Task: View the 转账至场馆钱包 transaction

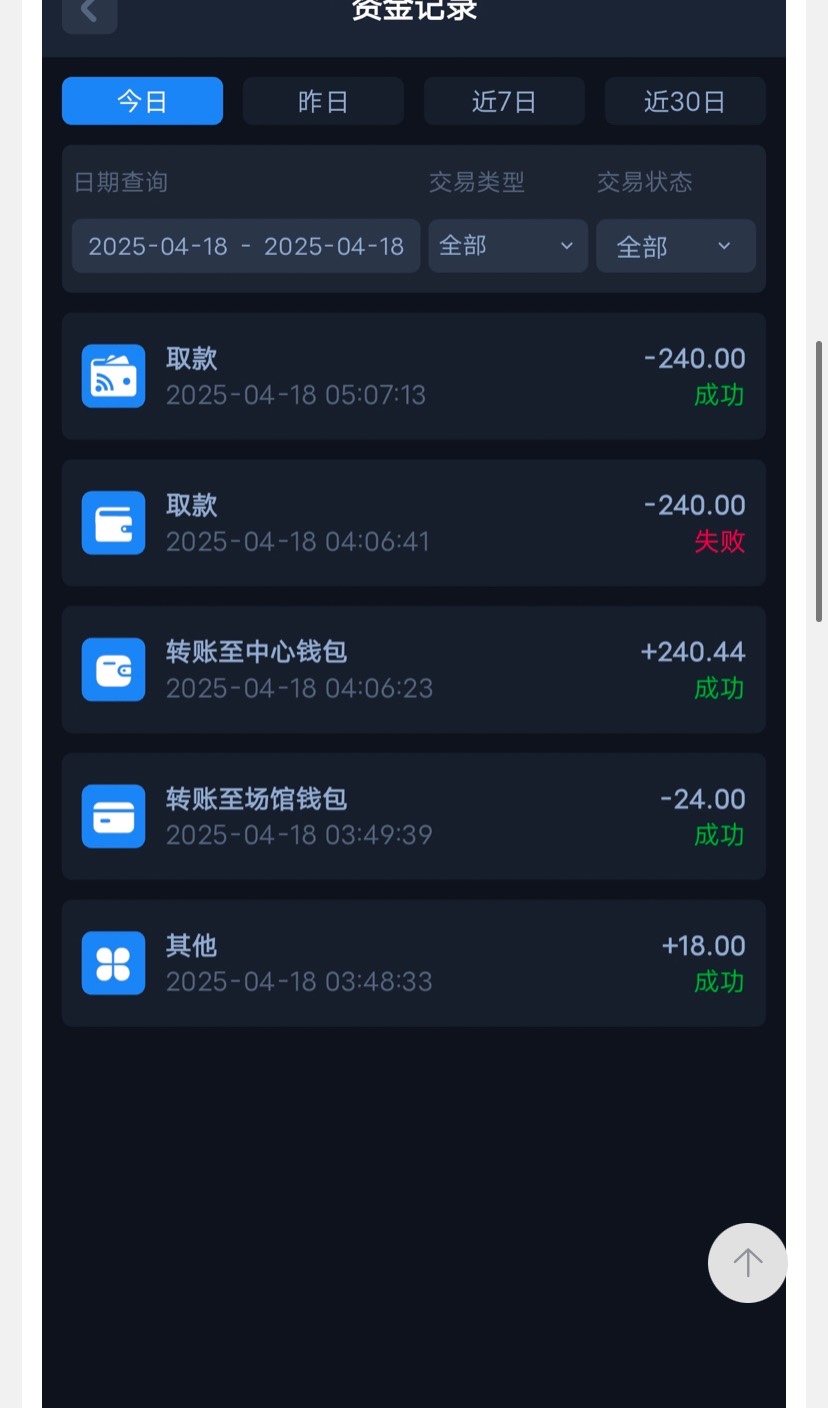Action: 413,816
